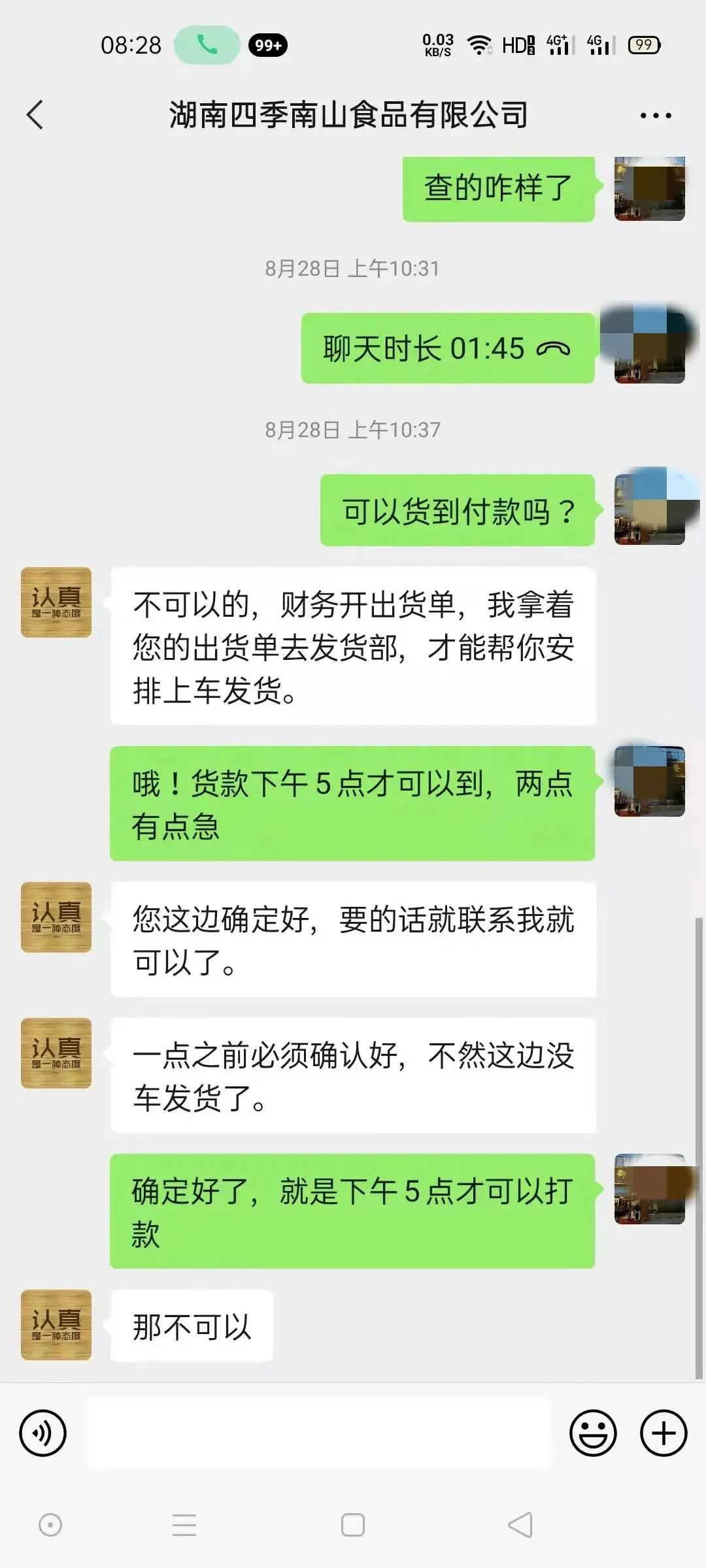
Task: Tap the 99+ notification badge
Action: pyautogui.click(x=267, y=44)
